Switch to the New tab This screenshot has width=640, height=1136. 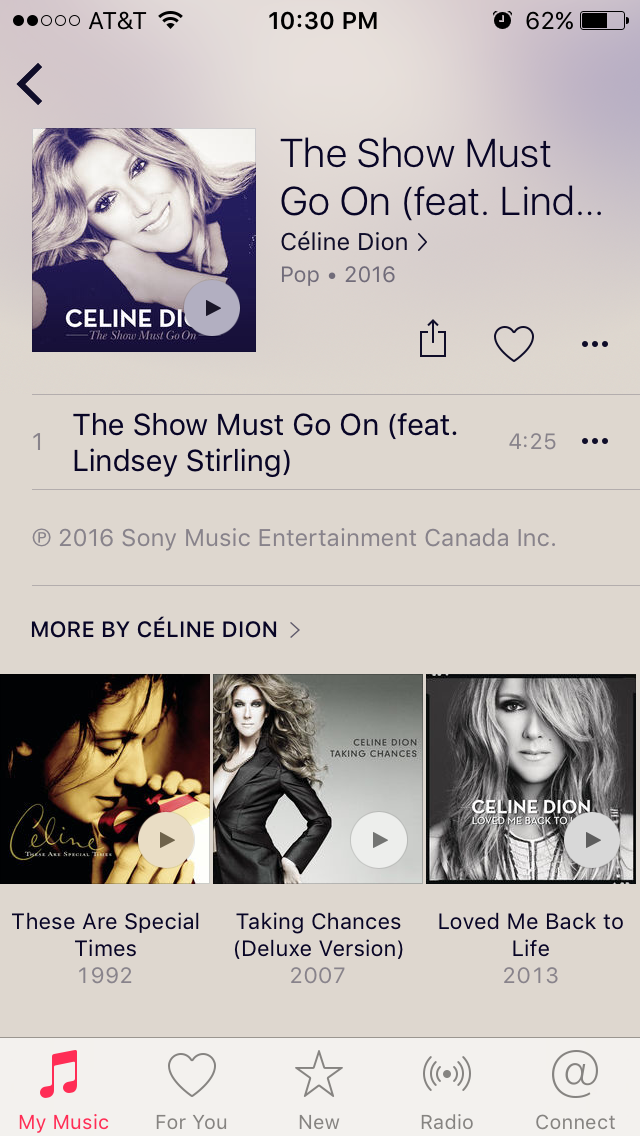click(x=319, y=1088)
